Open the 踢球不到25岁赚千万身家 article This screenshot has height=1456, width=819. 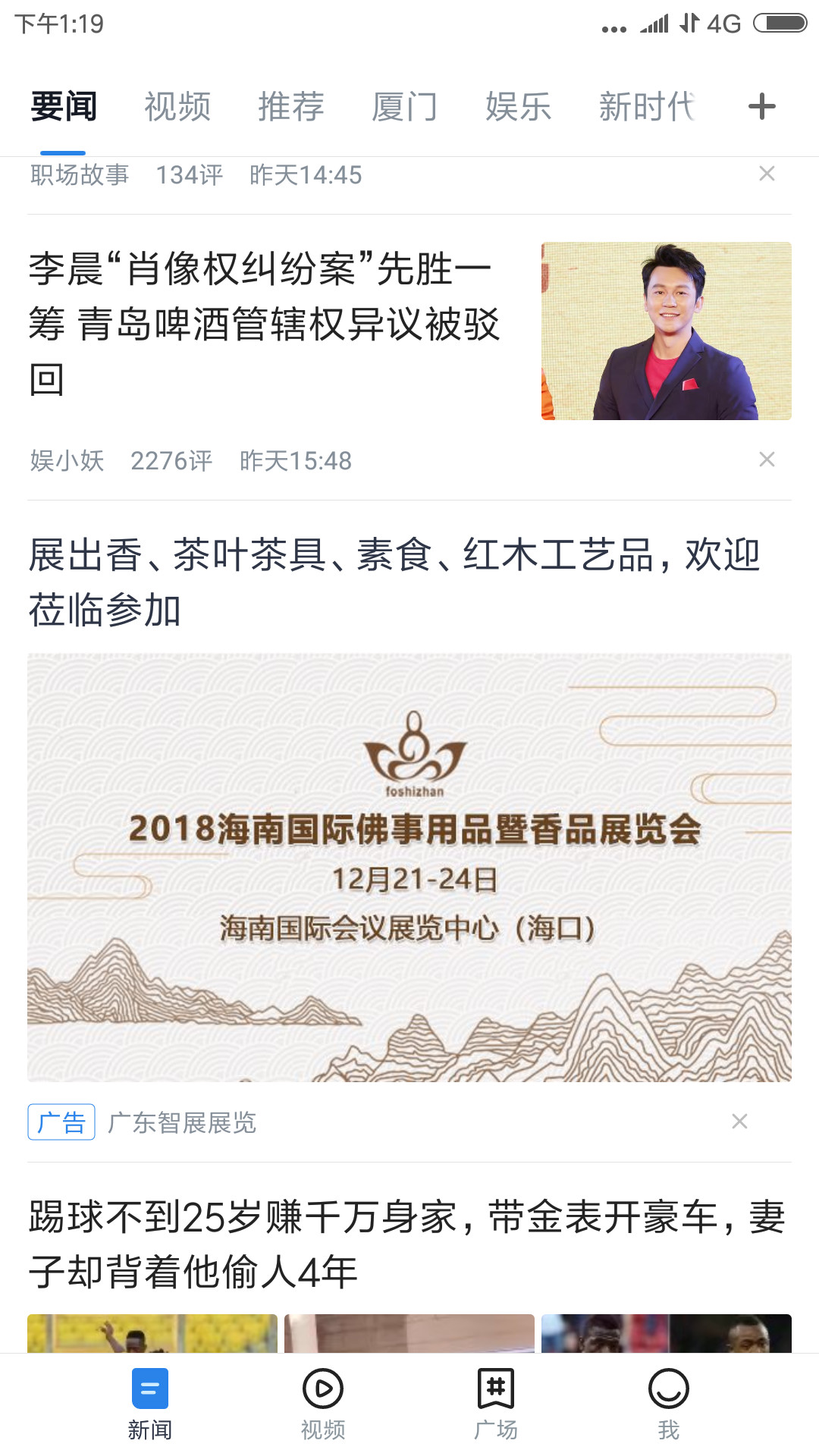pos(406,1244)
